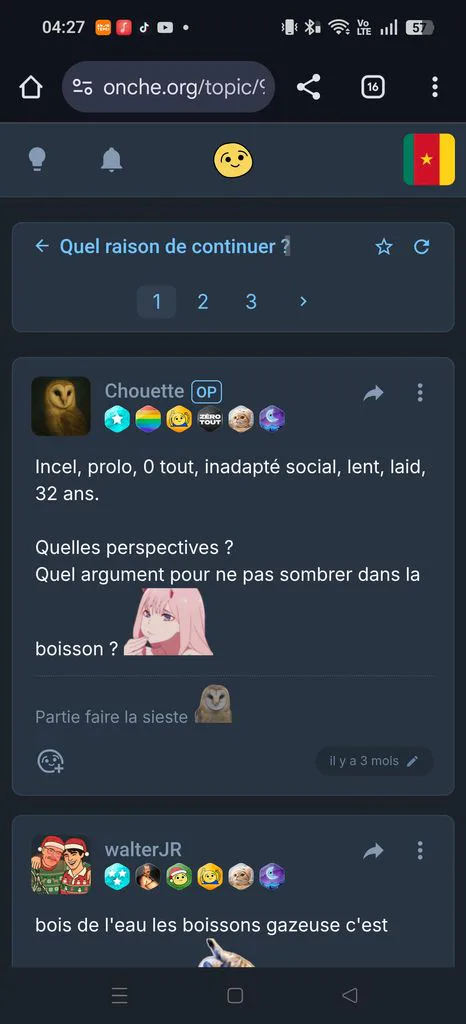Go back using the arrow beside topic title

point(42,246)
